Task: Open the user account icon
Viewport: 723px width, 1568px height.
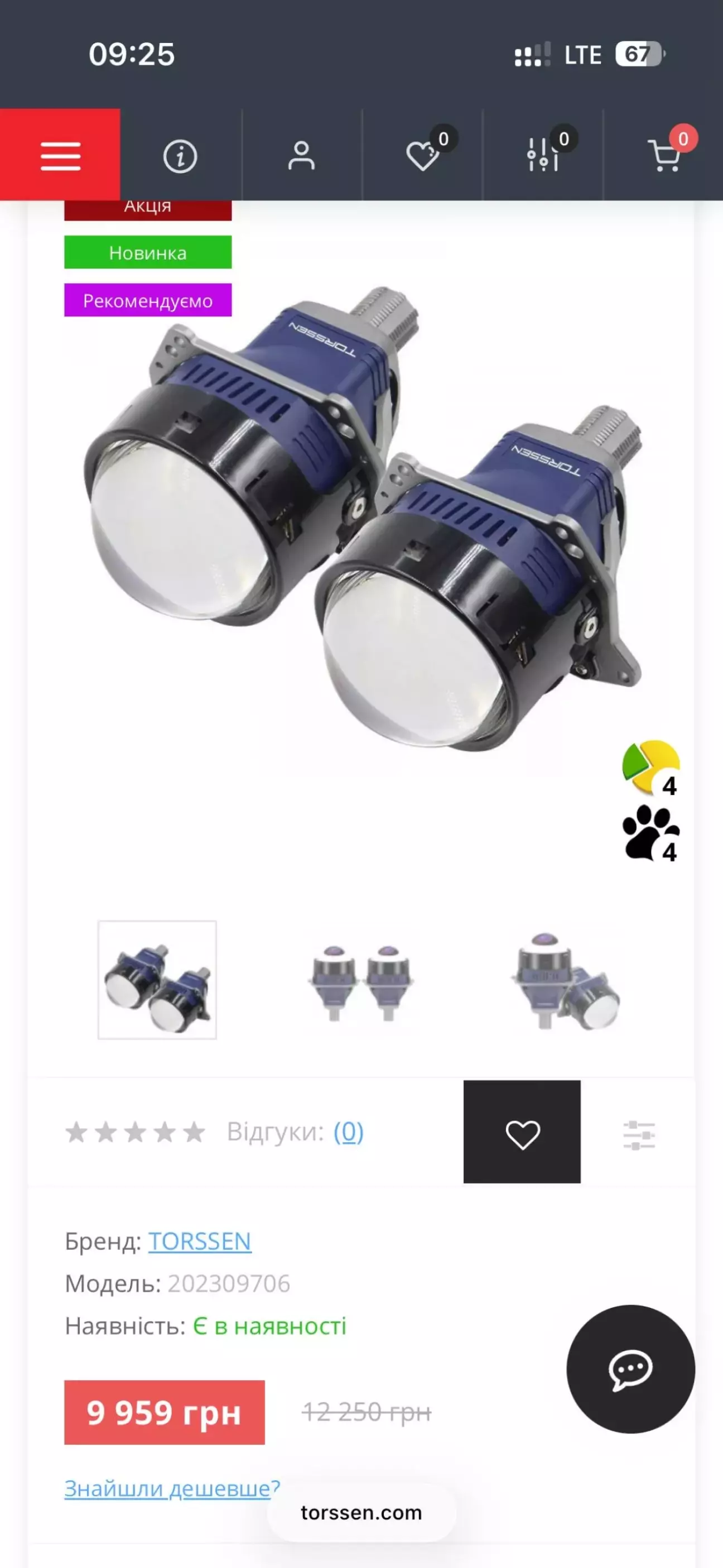Action: pos(301,156)
